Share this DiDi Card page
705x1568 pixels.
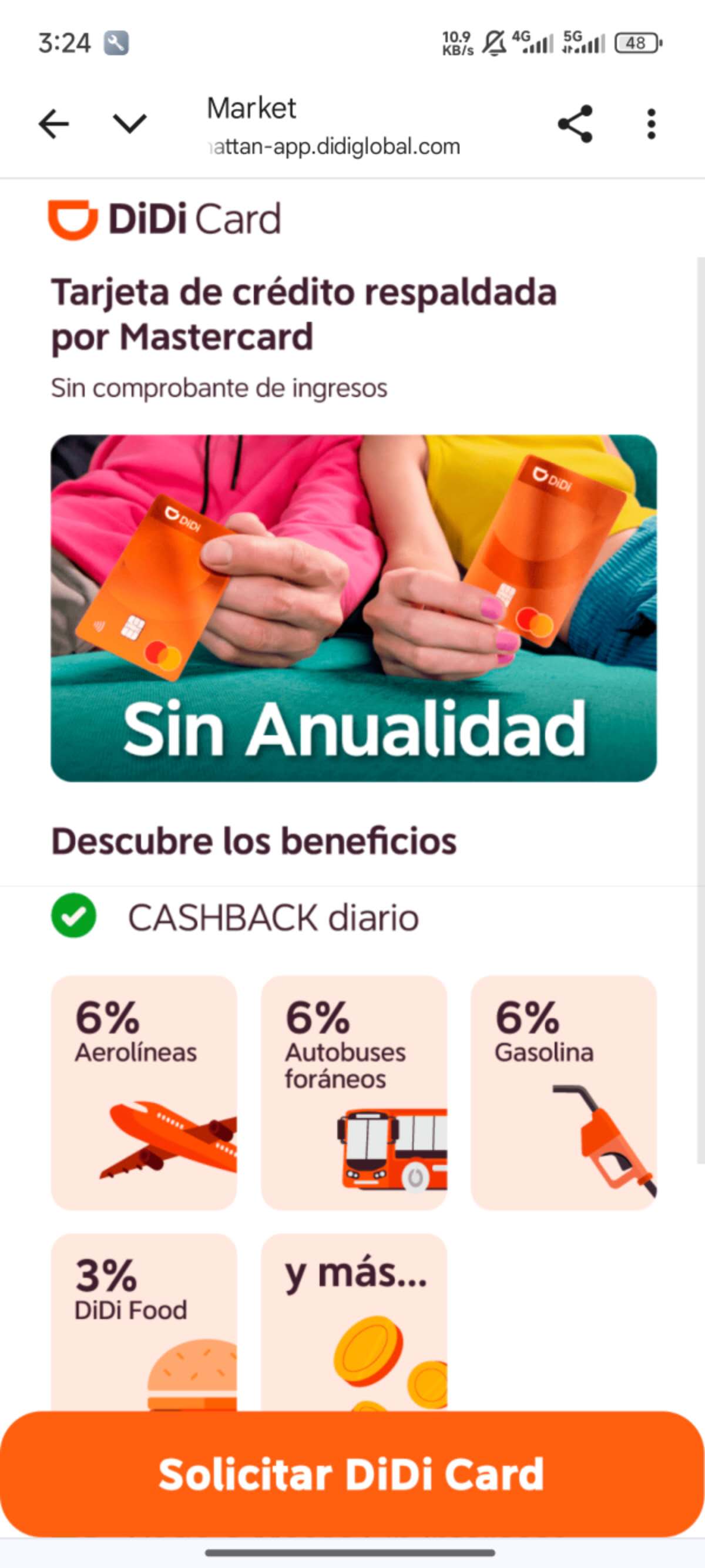pos(575,124)
